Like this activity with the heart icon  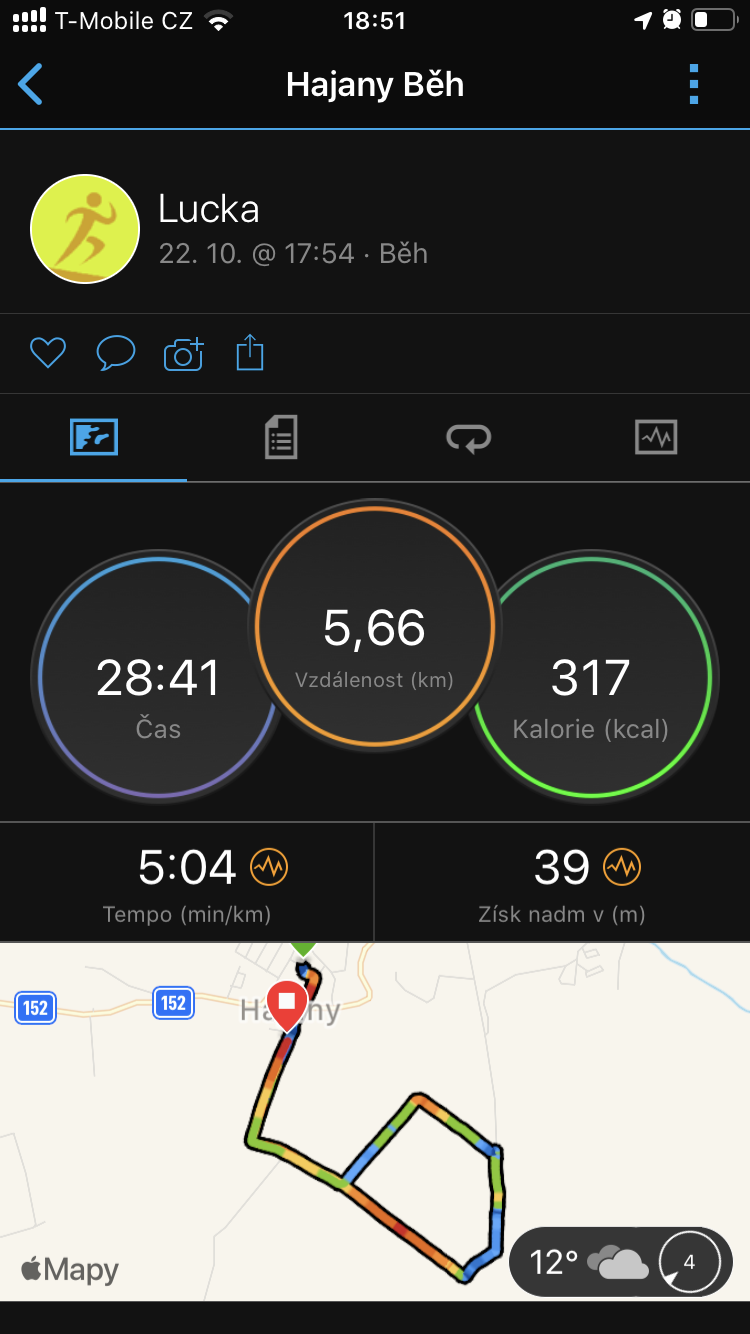[x=48, y=353]
